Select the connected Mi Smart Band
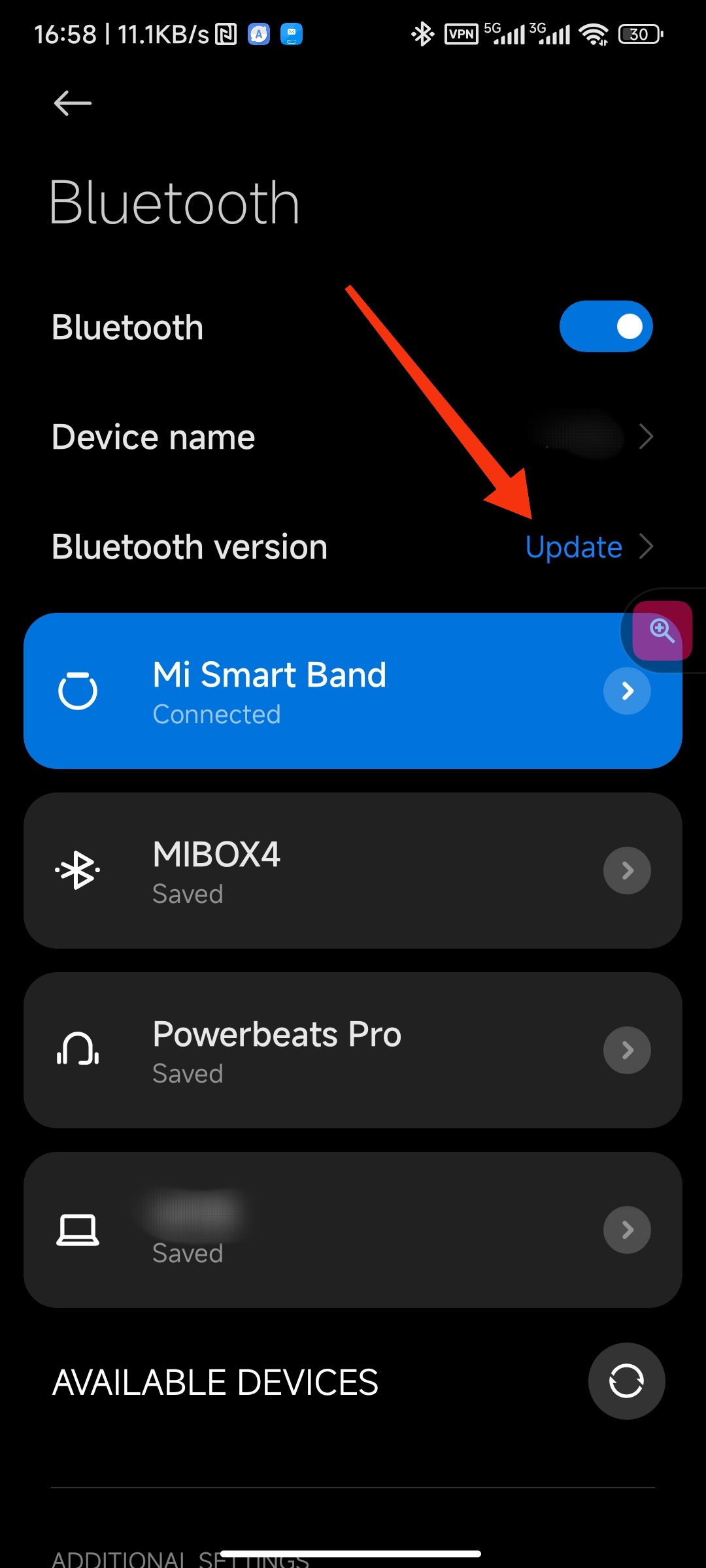Screen dimensions: 706x1568 click(353, 691)
